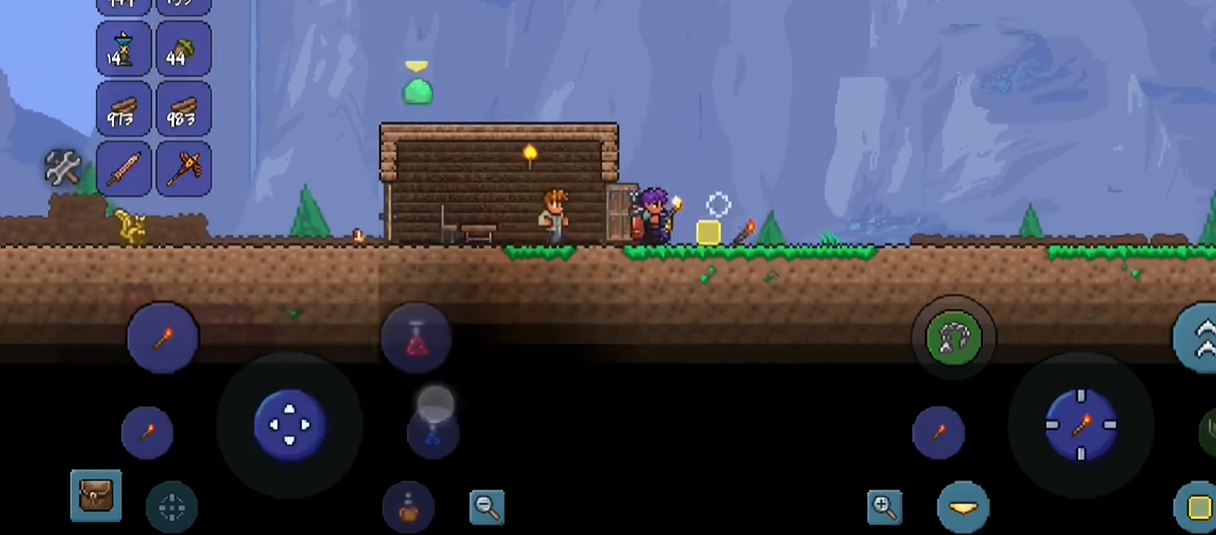This screenshot has width=1216, height=535.
Task: Fire the green grappling hook button
Action: [953, 337]
